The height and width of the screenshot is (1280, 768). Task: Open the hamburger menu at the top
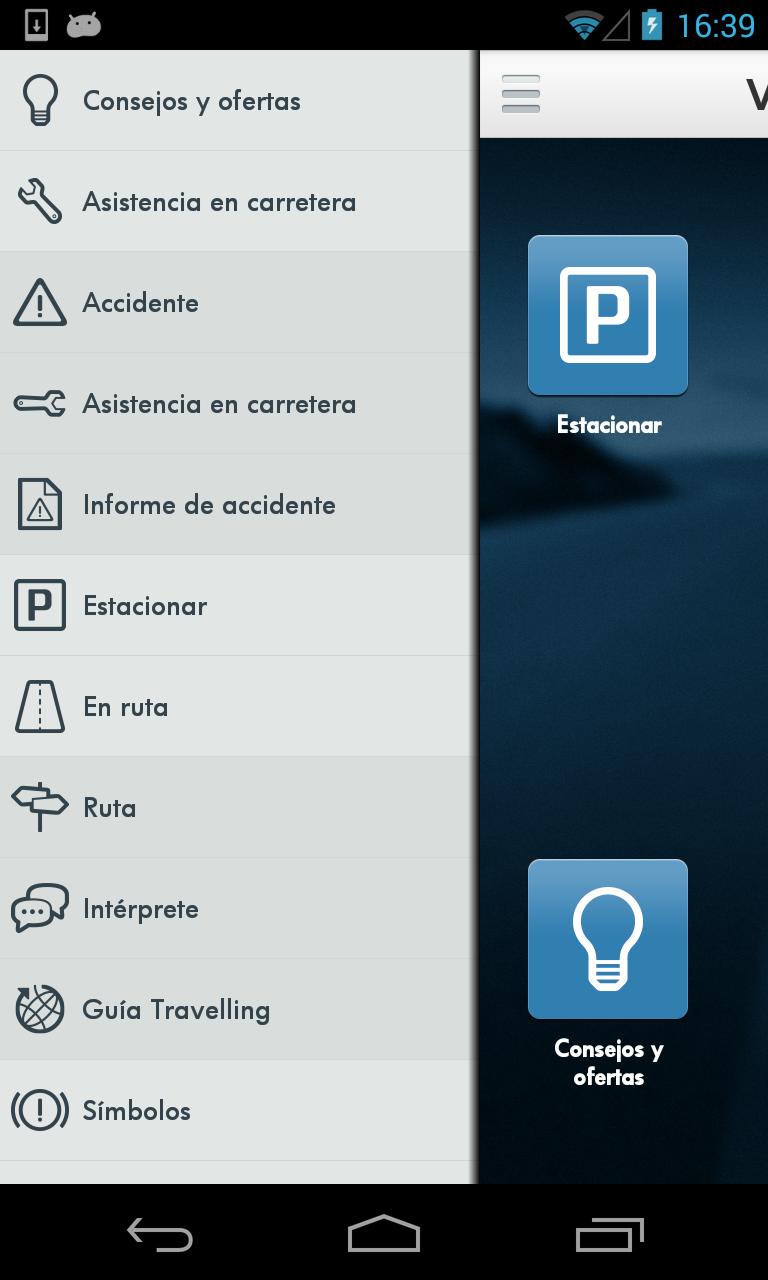pyautogui.click(x=521, y=93)
